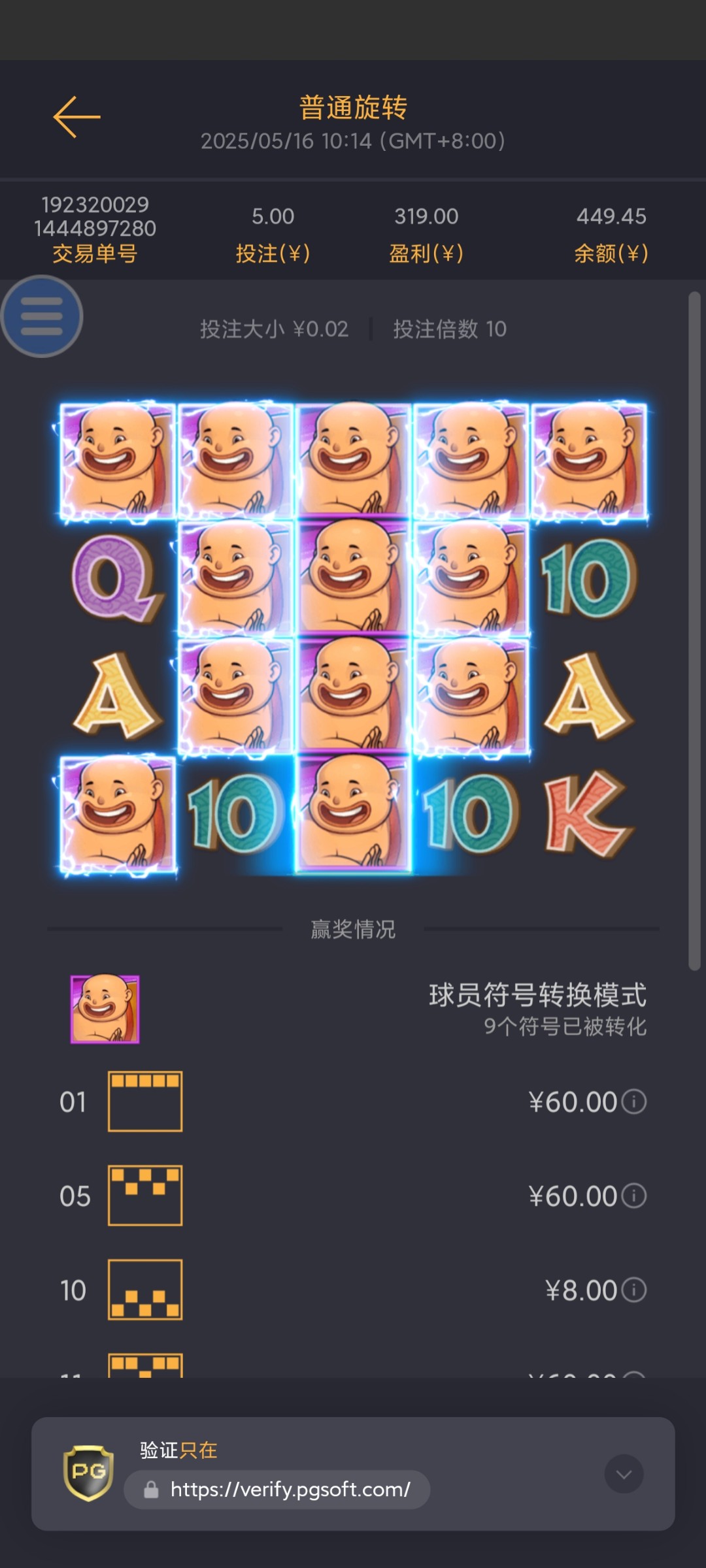Go back using the orange arrow
The width and height of the screenshot is (706, 1568).
[76, 117]
